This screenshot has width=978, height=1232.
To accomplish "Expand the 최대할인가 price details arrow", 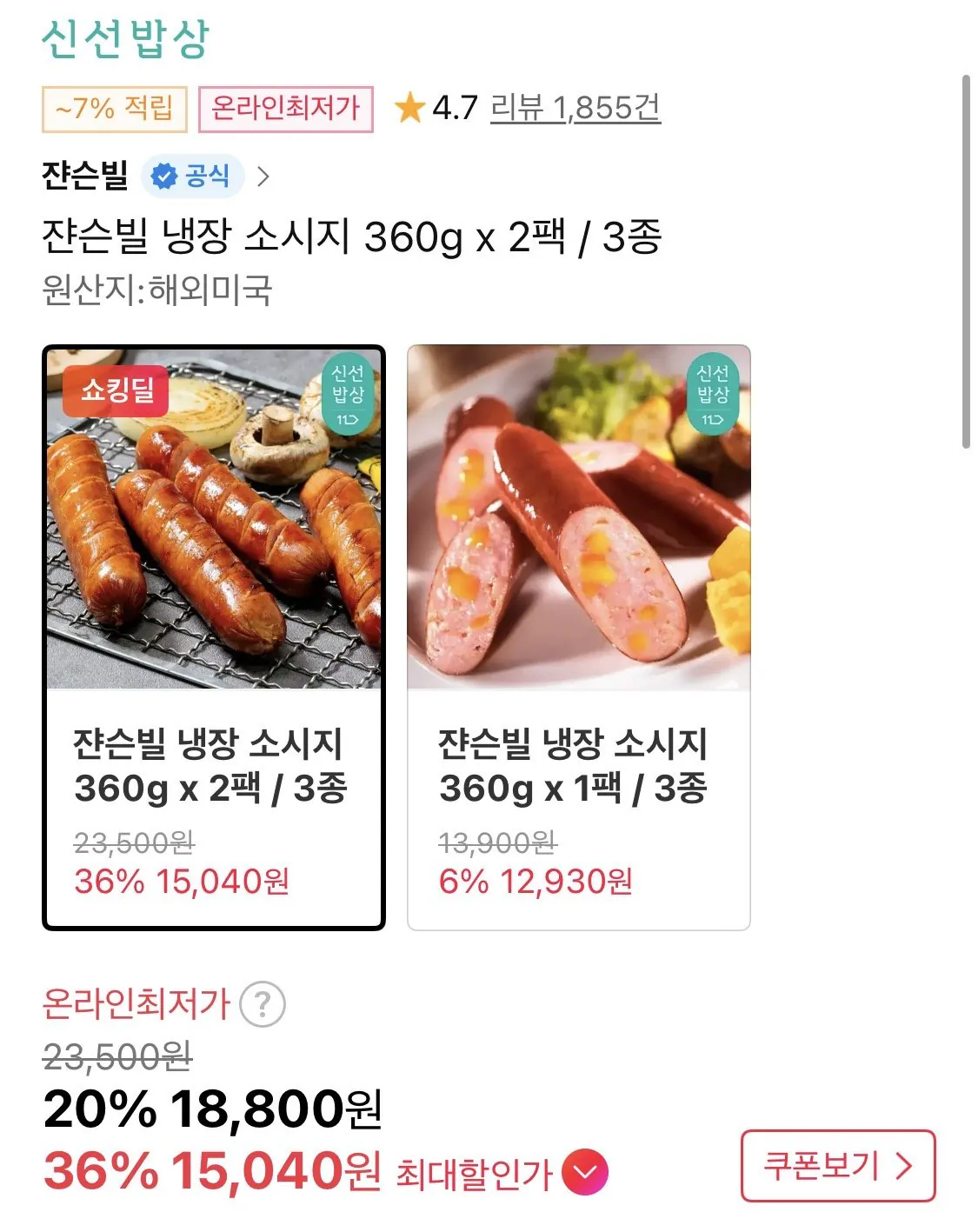I will click(584, 1171).
